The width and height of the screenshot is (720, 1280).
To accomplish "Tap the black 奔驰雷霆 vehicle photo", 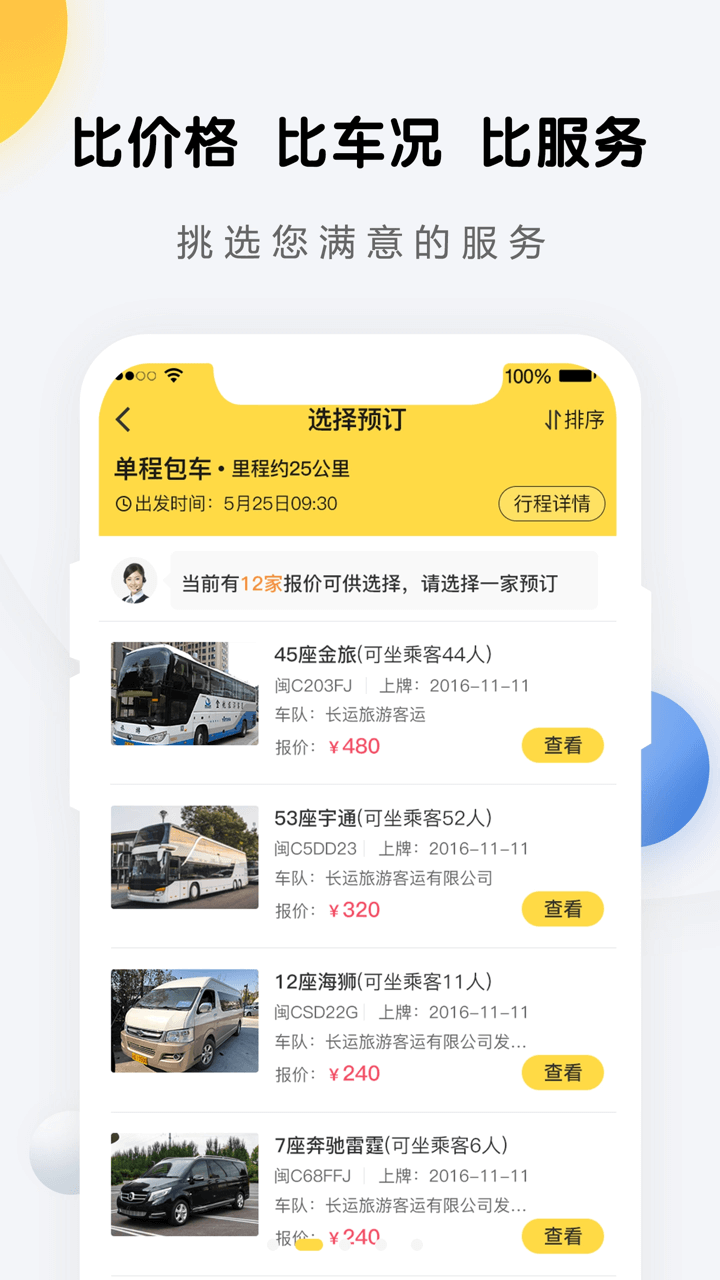I will point(184,1186).
